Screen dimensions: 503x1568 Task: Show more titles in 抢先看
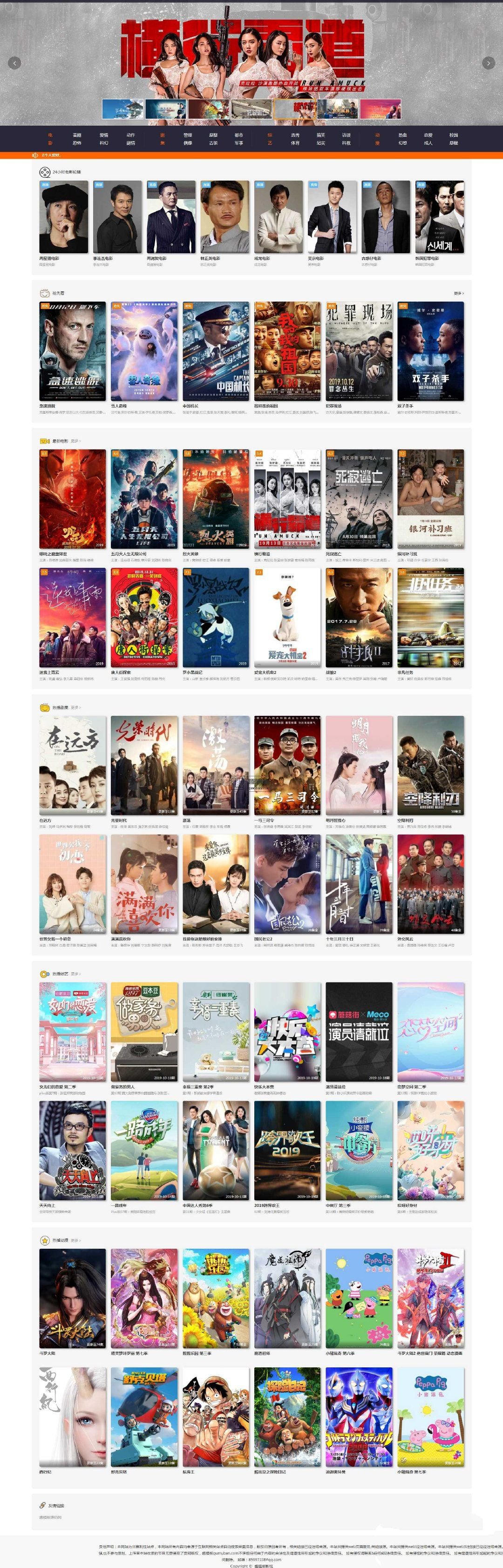click(x=458, y=293)
